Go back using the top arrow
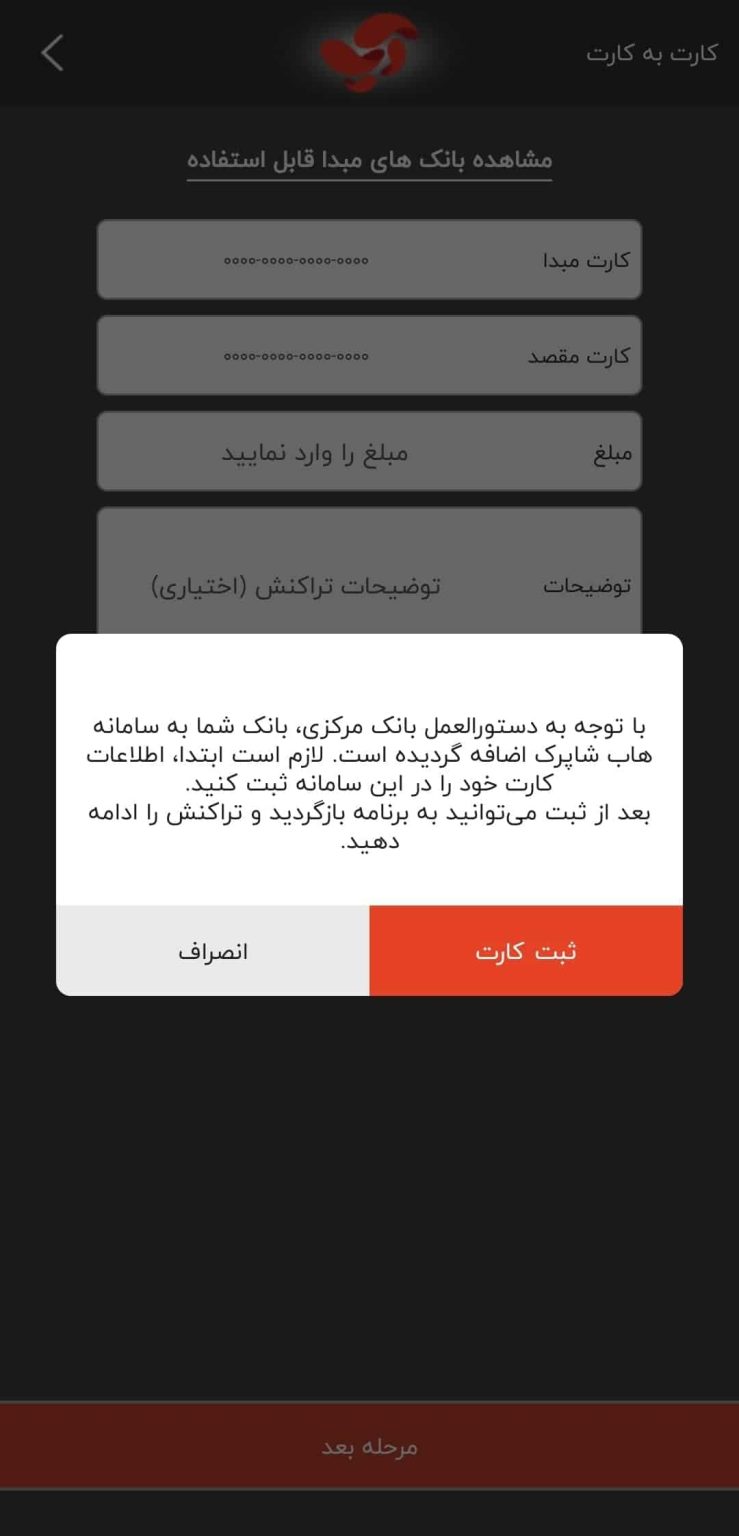Screen dimensions: 739x1536 click(x=53, y=53)
